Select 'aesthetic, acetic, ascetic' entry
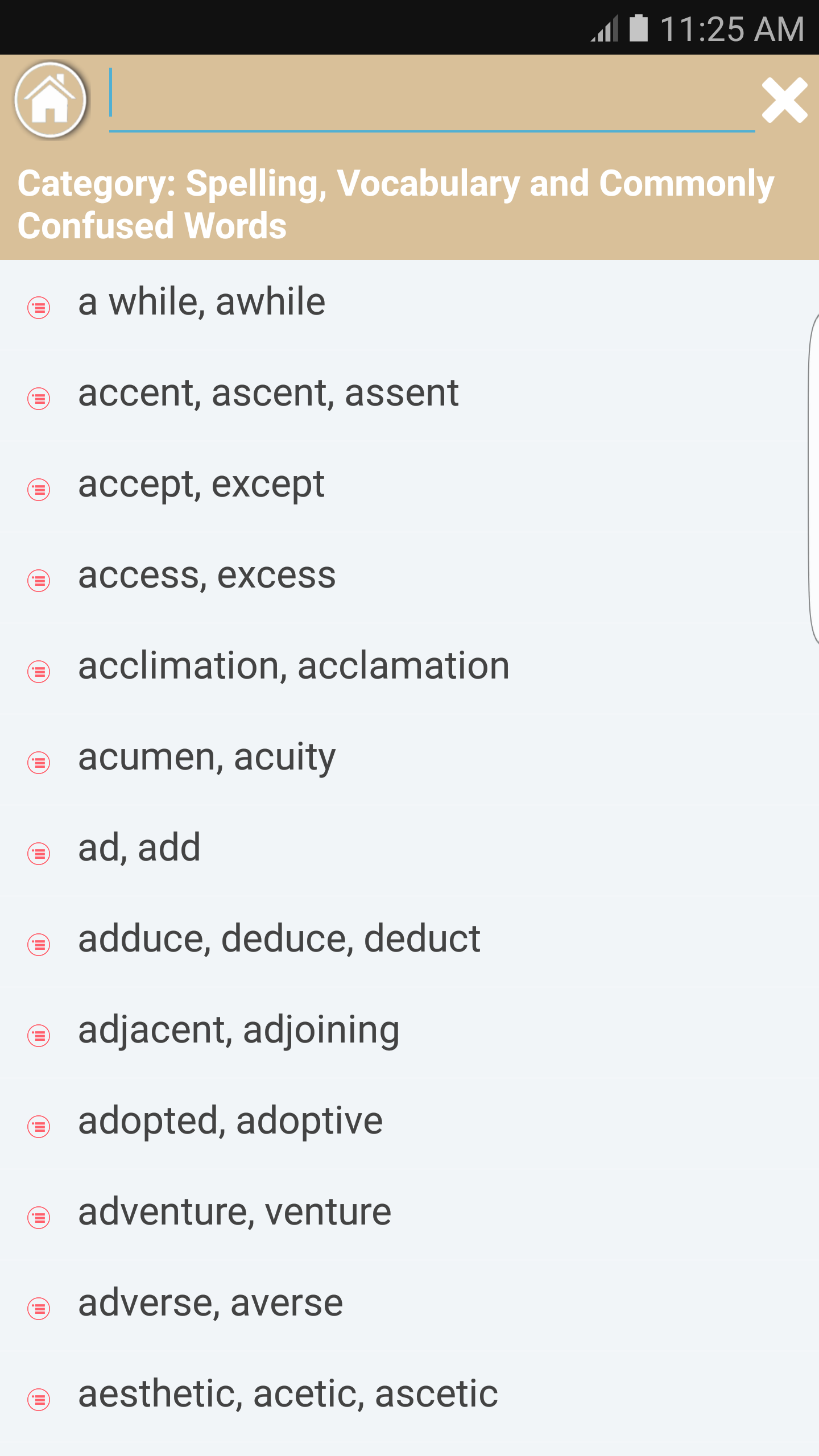Screen dimensions: 819x1456 (288, 1394)
